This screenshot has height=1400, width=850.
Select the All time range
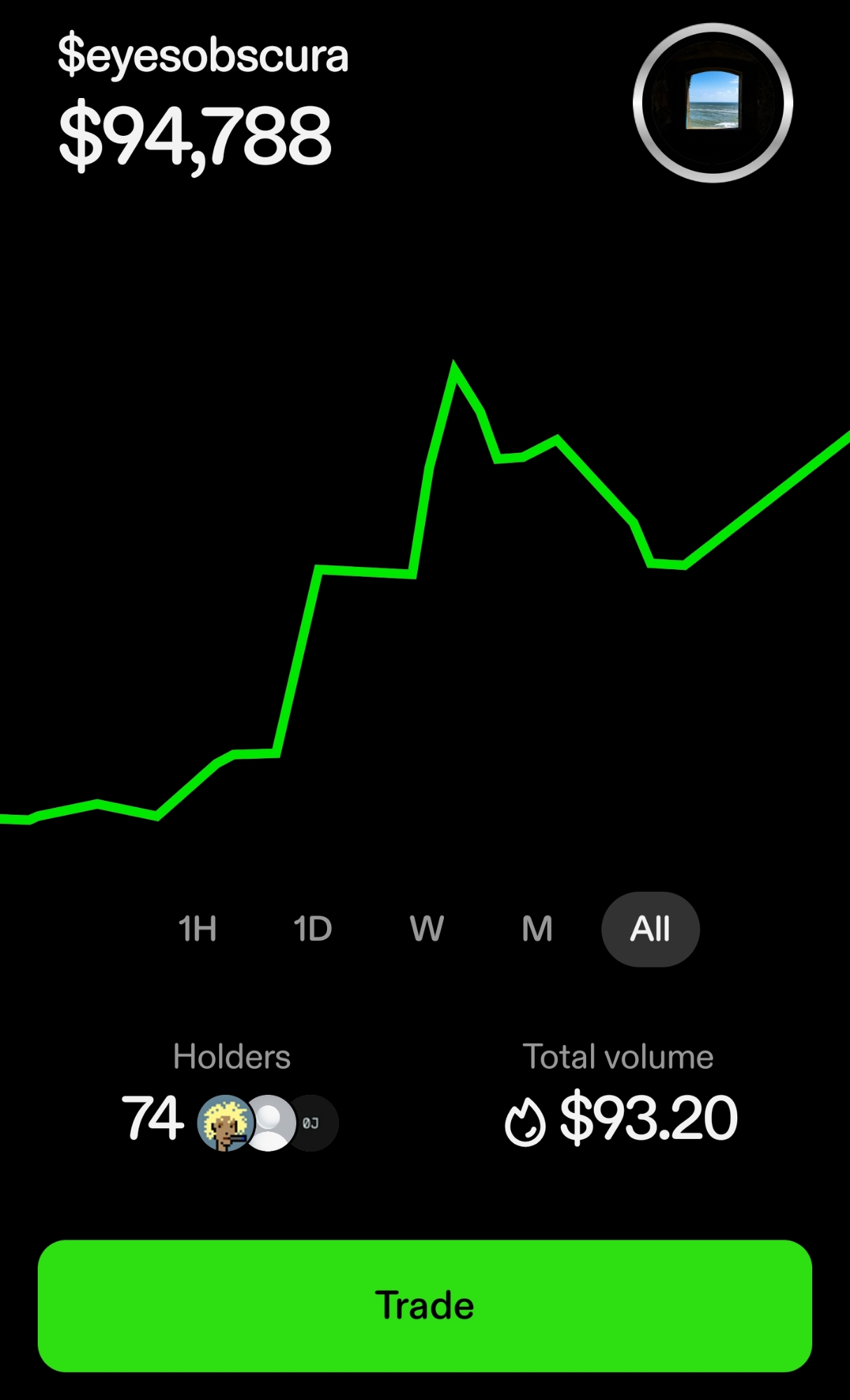[x=650, y=929]
